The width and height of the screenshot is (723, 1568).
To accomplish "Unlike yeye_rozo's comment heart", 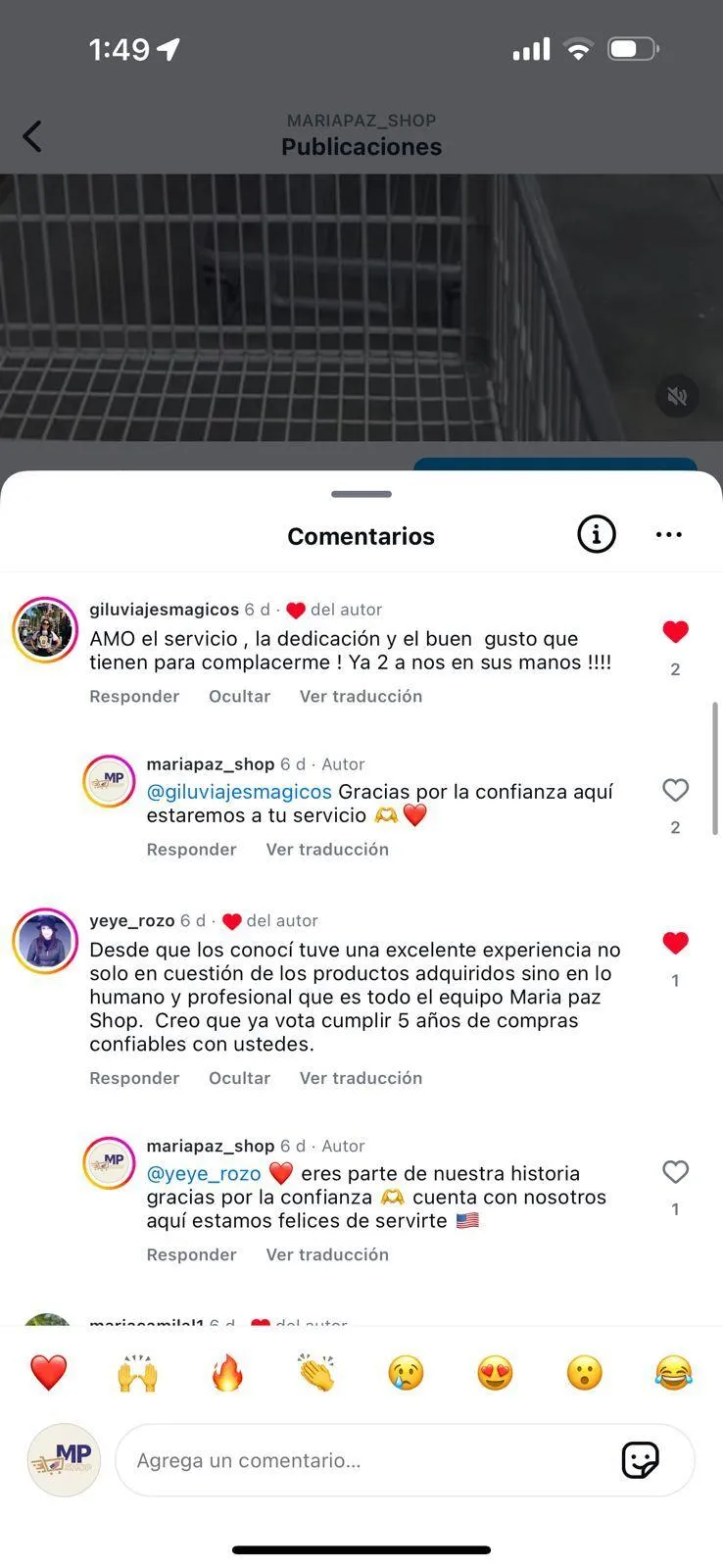I will coord(675,943).
